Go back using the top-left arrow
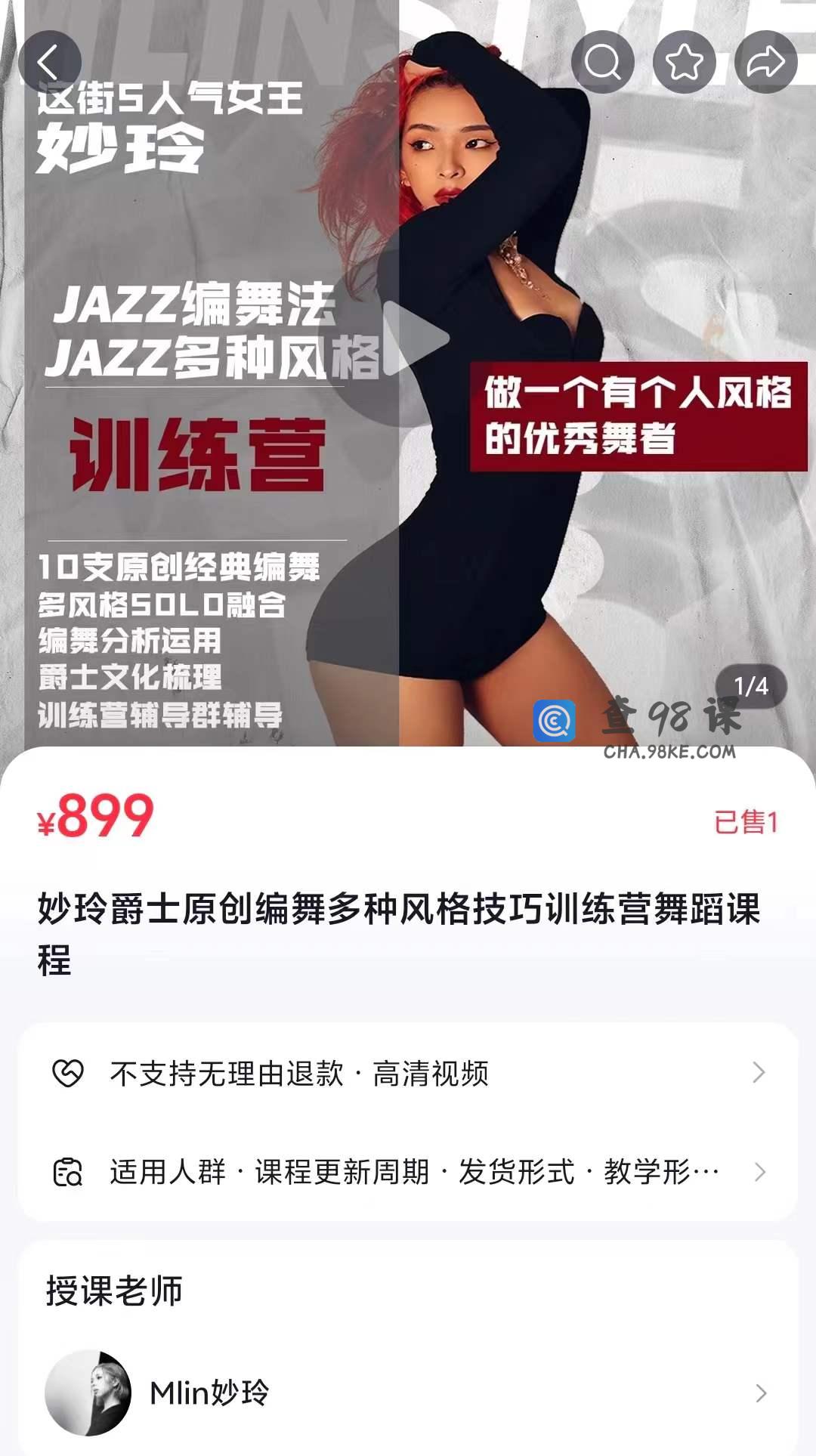Screen dimensions: 816x1456 49,62
